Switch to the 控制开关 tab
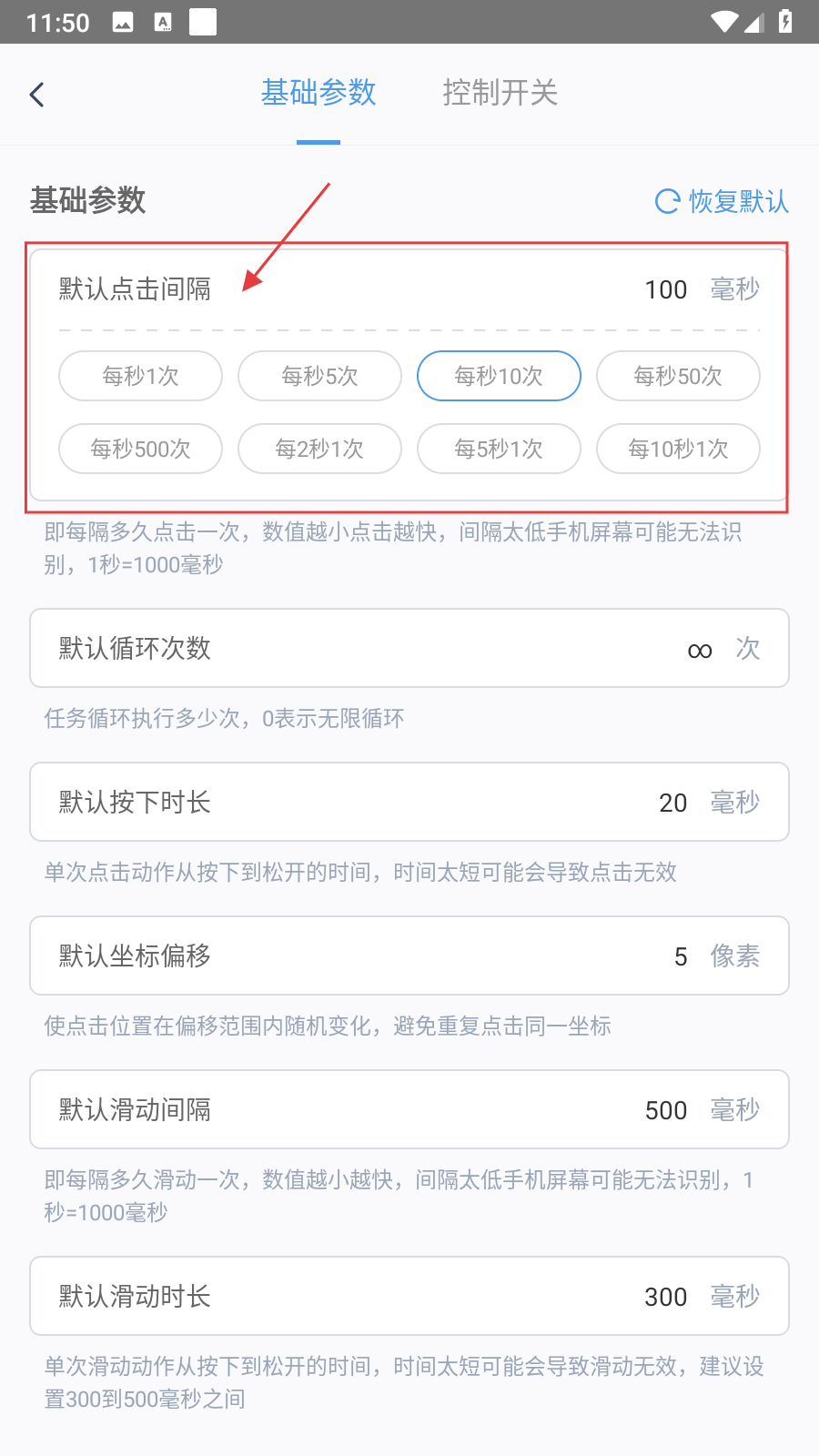 500,93
